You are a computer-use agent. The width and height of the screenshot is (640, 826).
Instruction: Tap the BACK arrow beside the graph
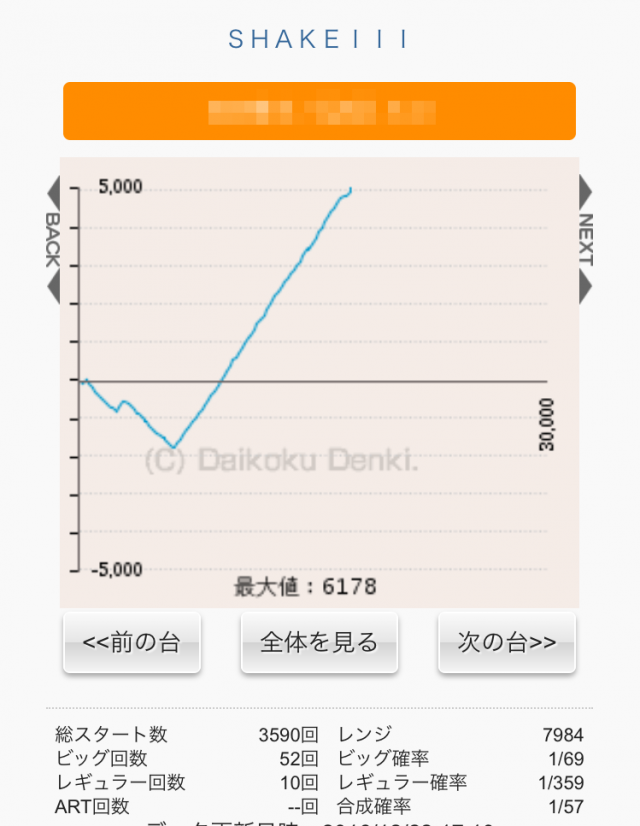tap(53, 240)
